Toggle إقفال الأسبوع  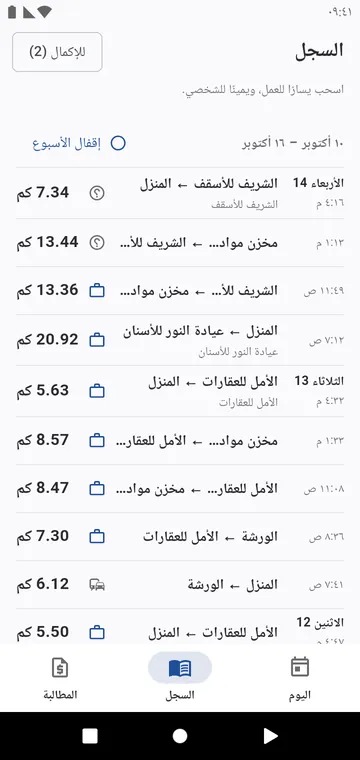tap(79, 143)
